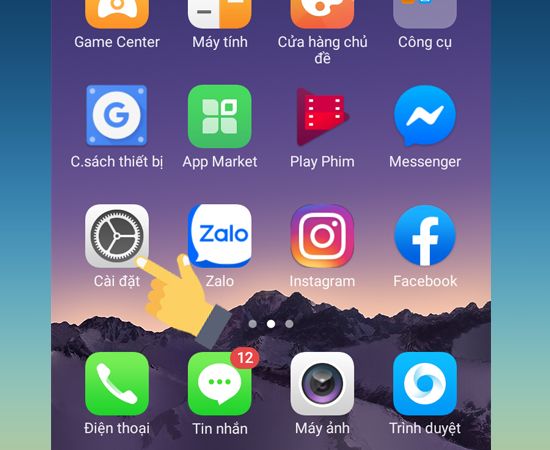Open the Điện thoại phone dialer
This screenshot has height=450, width=550.
point(117,384)
